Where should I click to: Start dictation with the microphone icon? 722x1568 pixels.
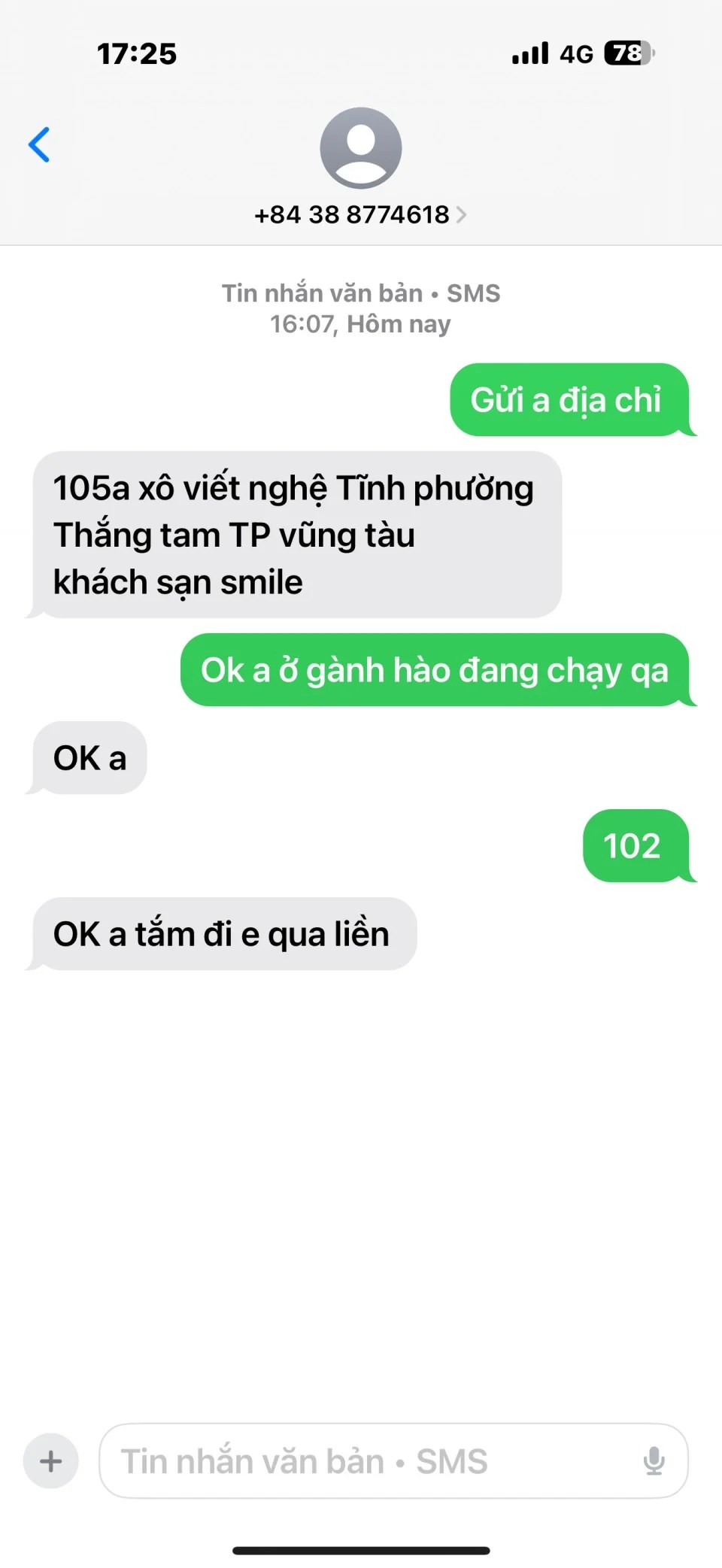[654, 1461]
